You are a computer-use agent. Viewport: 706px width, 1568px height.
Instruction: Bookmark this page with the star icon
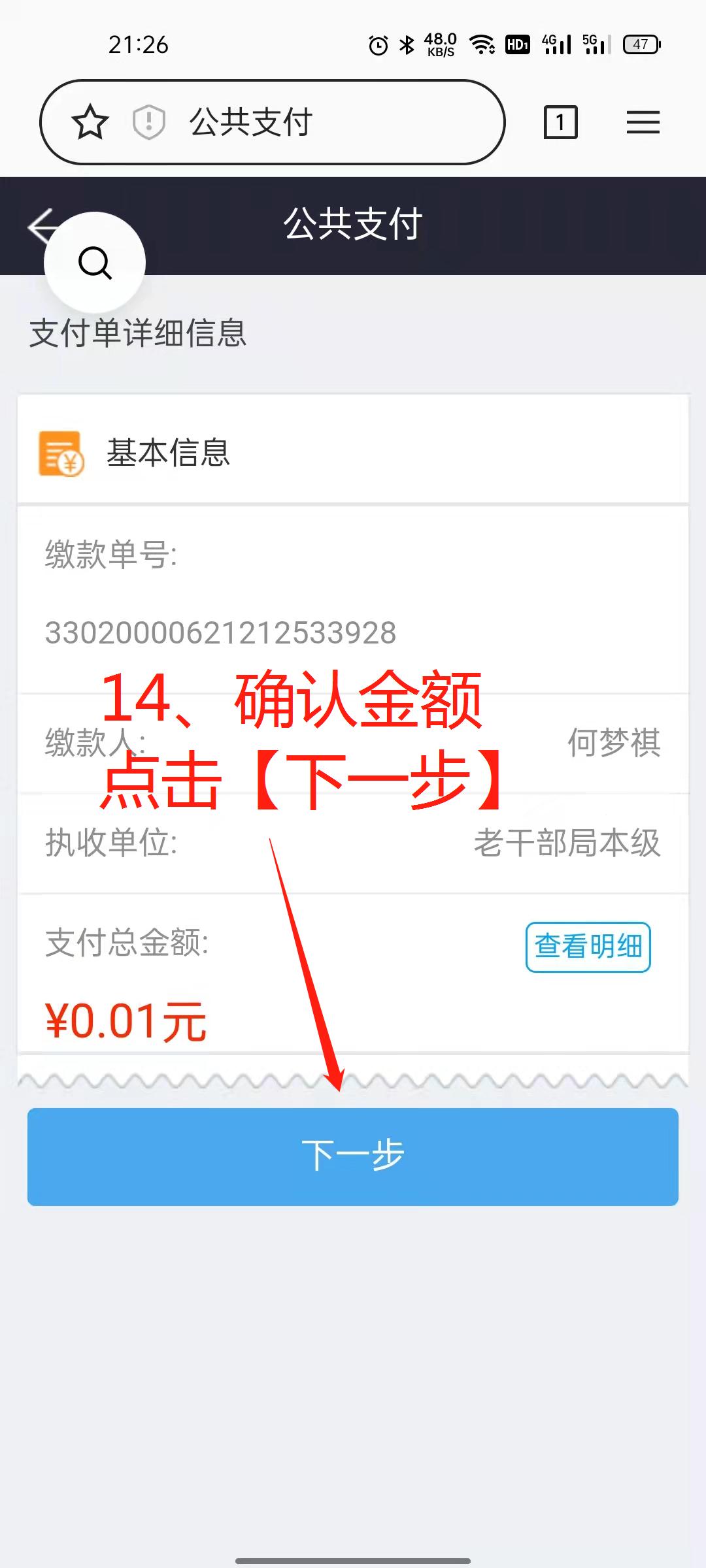[x=90, y=122]
